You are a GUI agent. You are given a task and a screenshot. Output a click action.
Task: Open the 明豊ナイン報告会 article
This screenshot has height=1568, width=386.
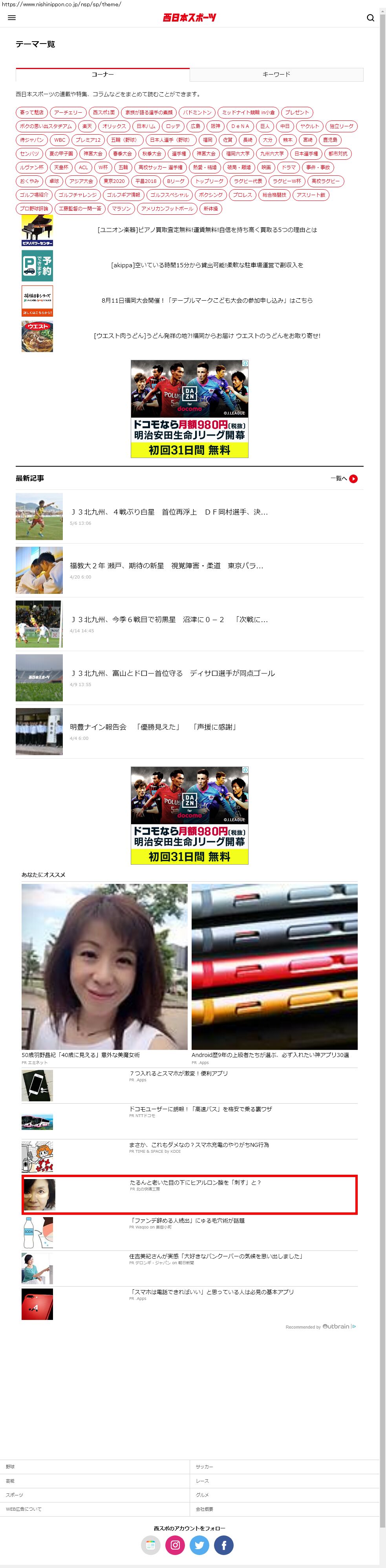coord(153,727)
